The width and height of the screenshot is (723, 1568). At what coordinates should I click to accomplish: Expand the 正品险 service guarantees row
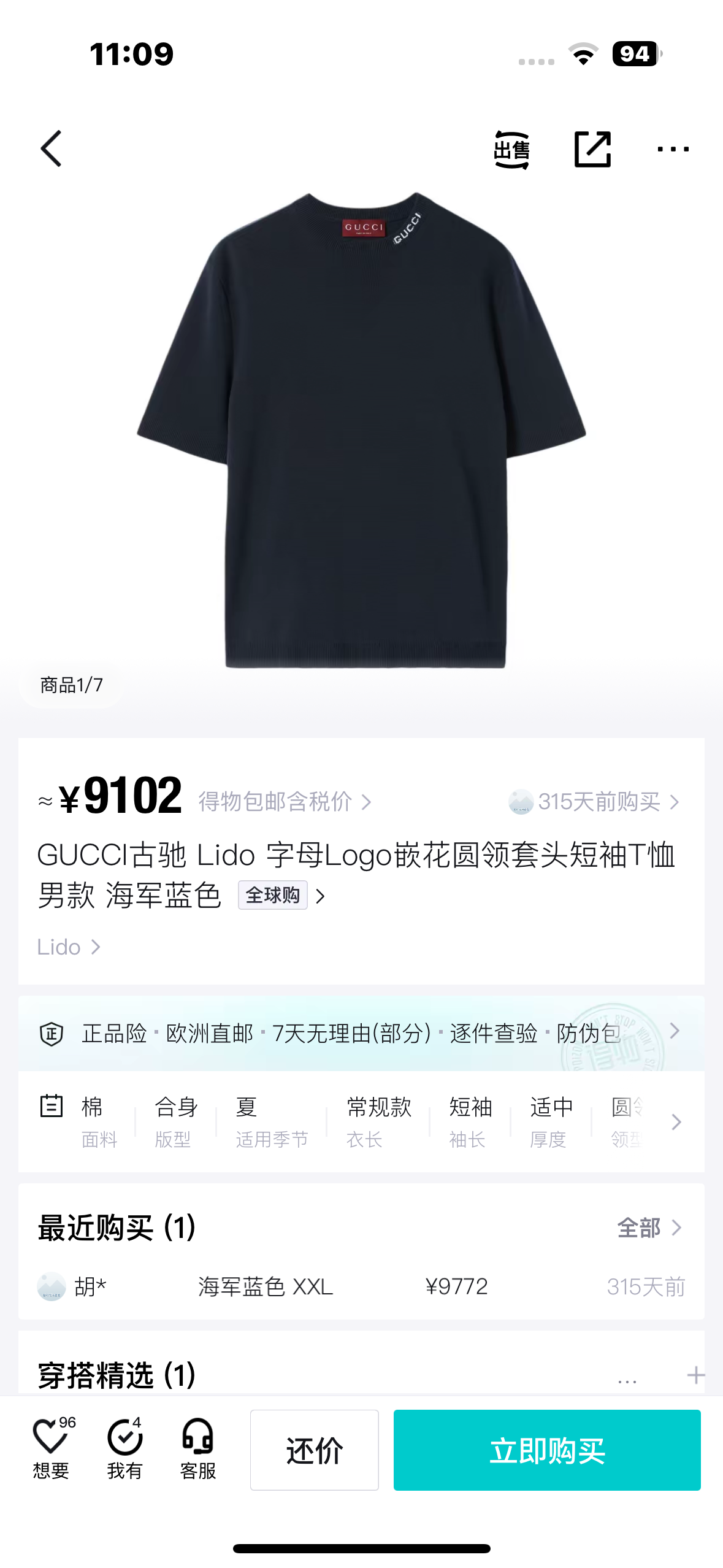675,1032
